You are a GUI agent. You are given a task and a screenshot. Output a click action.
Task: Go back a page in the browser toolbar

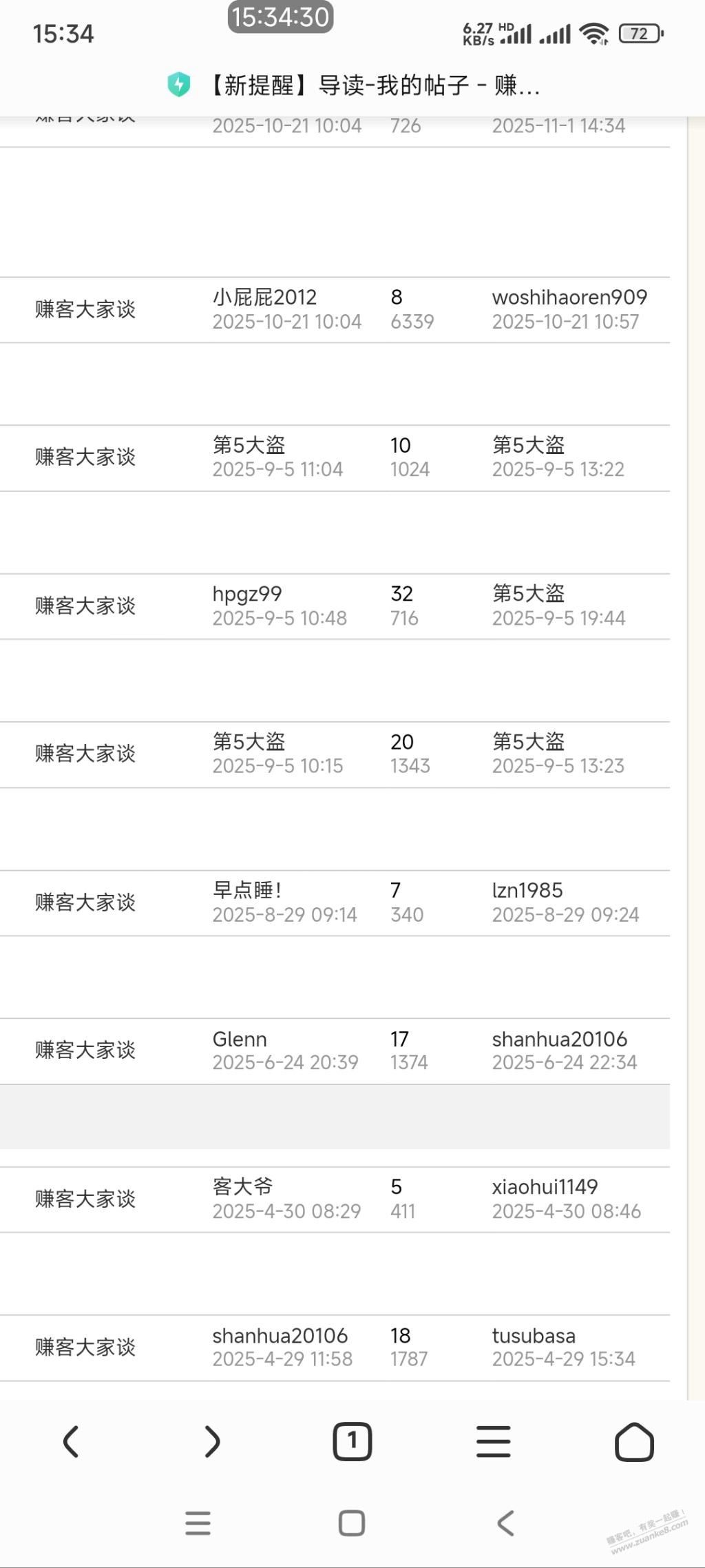click(71, 1441)
